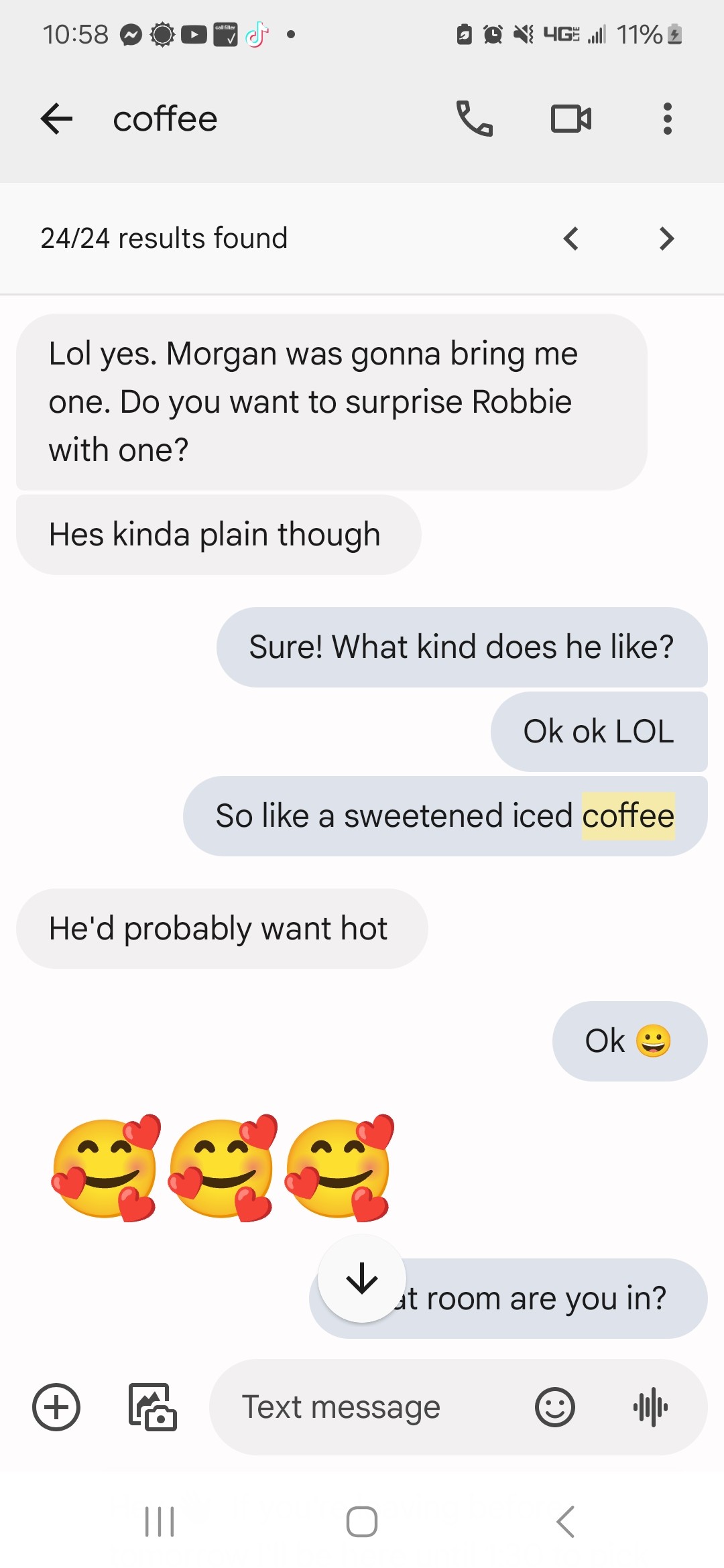Tap the system home button
This screenshot has height=1568, width=724.
tap(362, 1522)
